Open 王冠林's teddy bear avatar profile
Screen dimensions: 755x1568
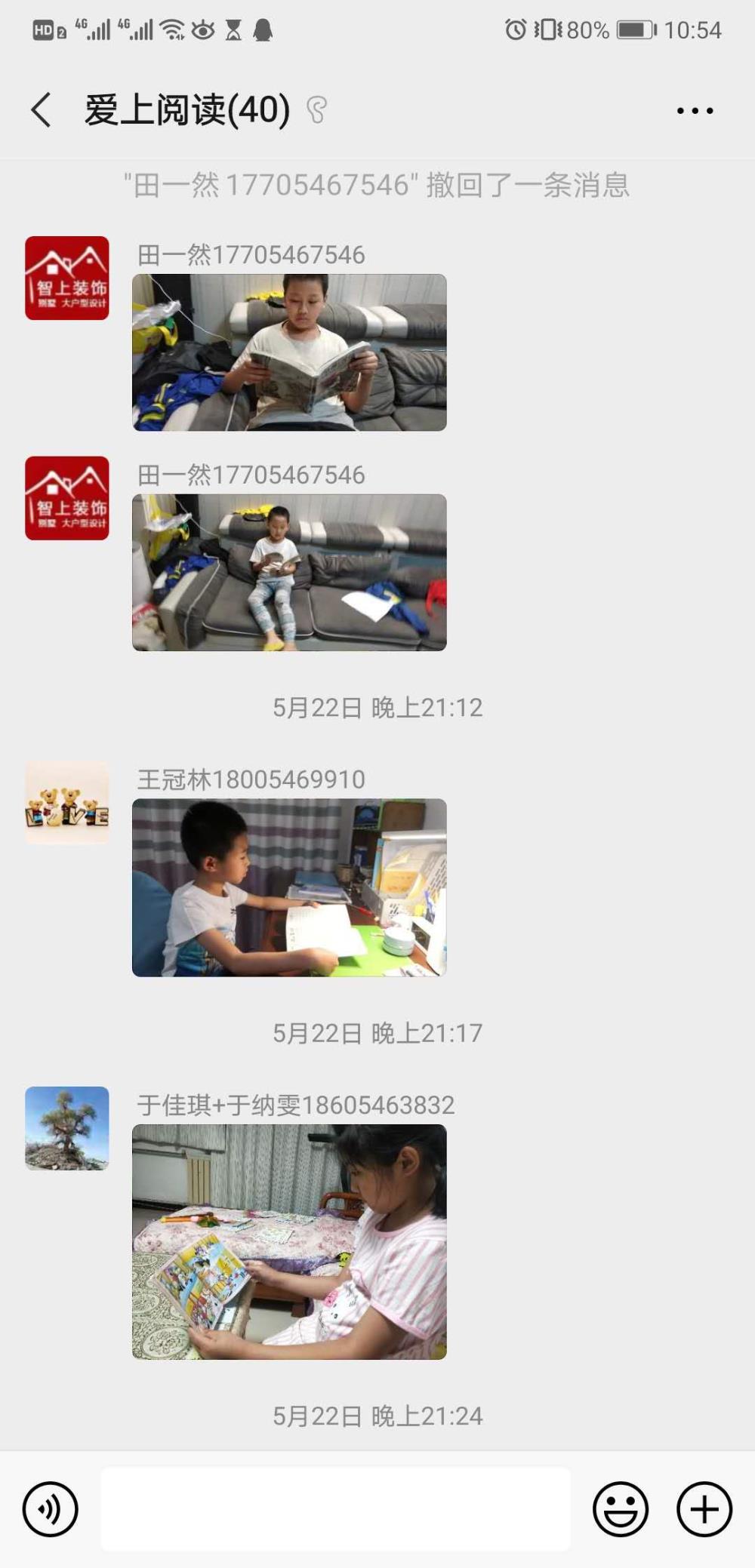point(67,803)
